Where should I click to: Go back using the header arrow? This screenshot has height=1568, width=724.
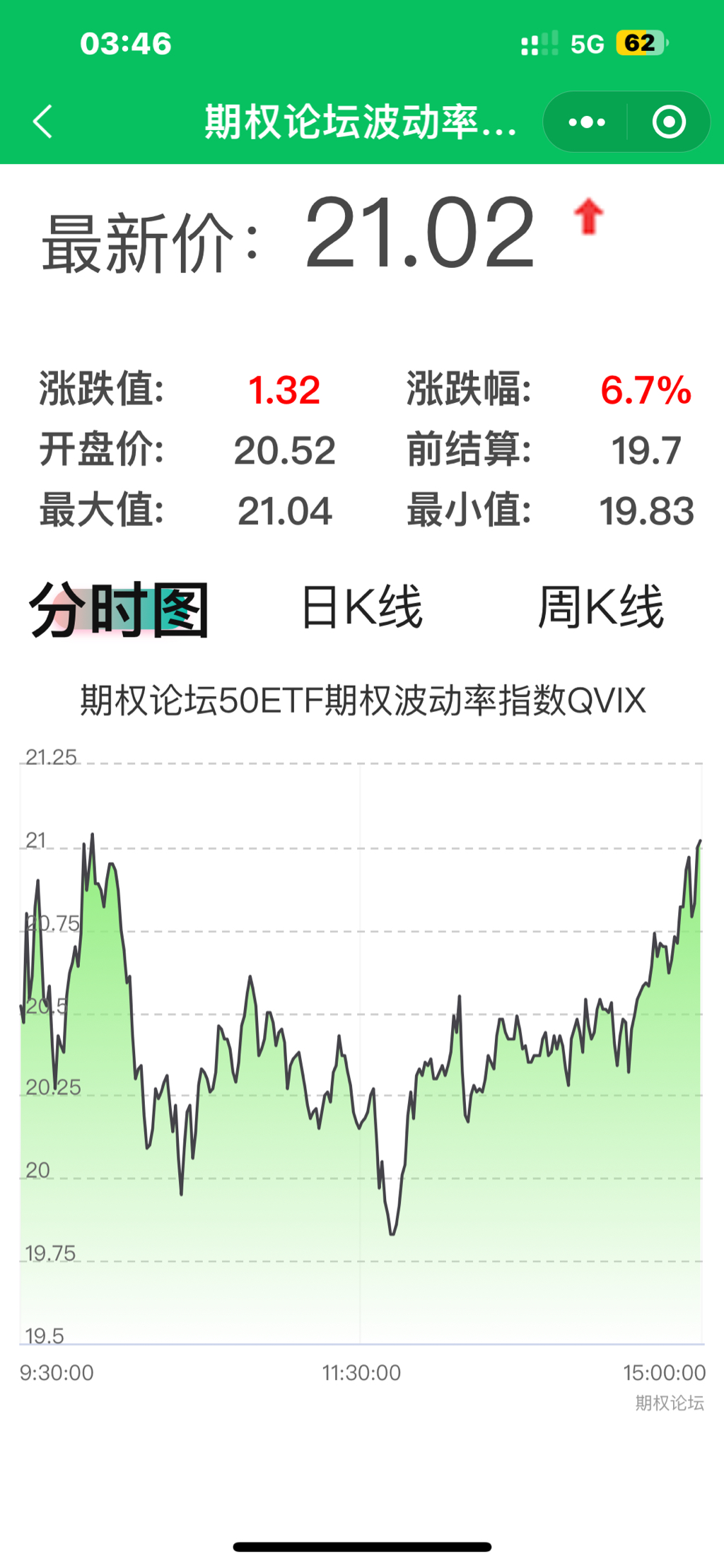[x=43, y=122]
